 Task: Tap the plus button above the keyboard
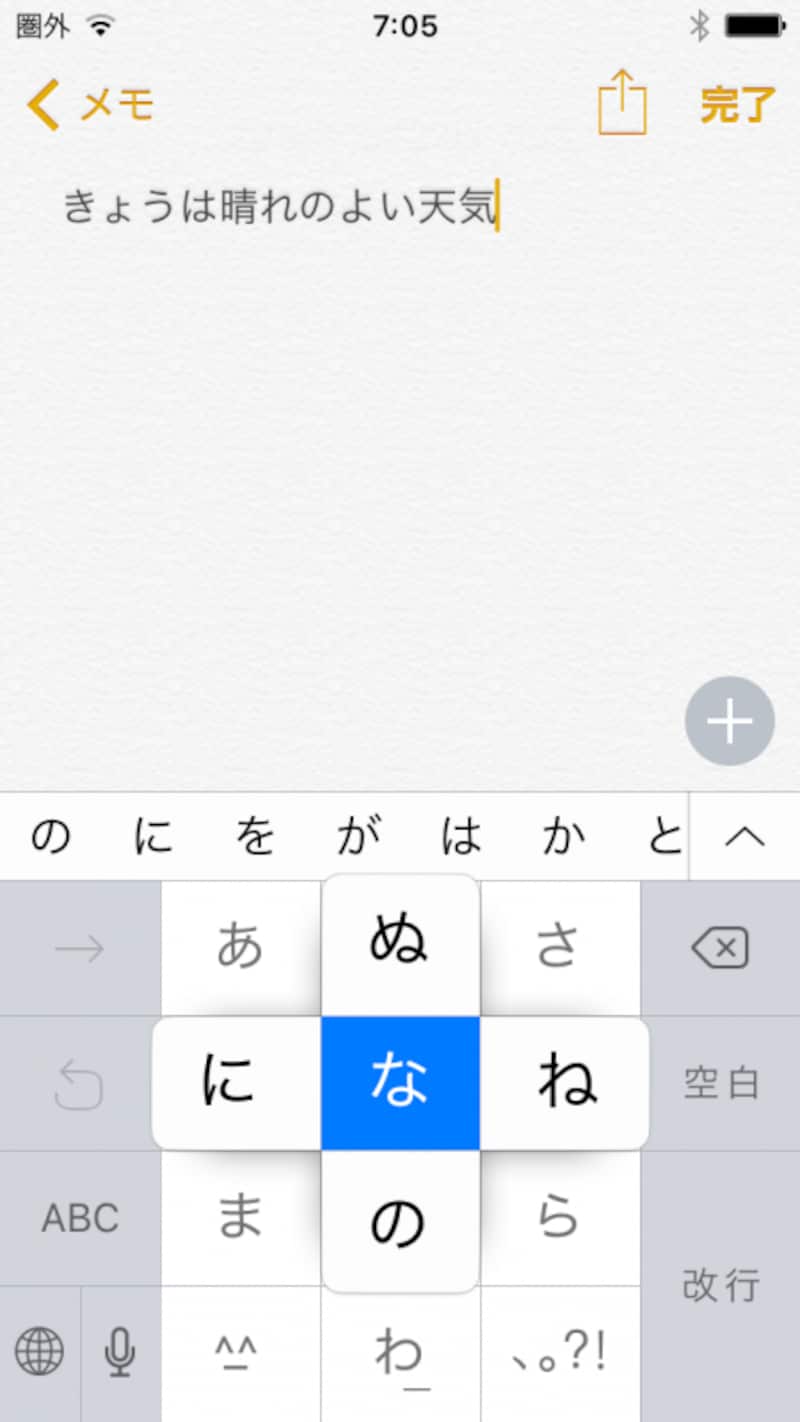click(x=729, y=721)
